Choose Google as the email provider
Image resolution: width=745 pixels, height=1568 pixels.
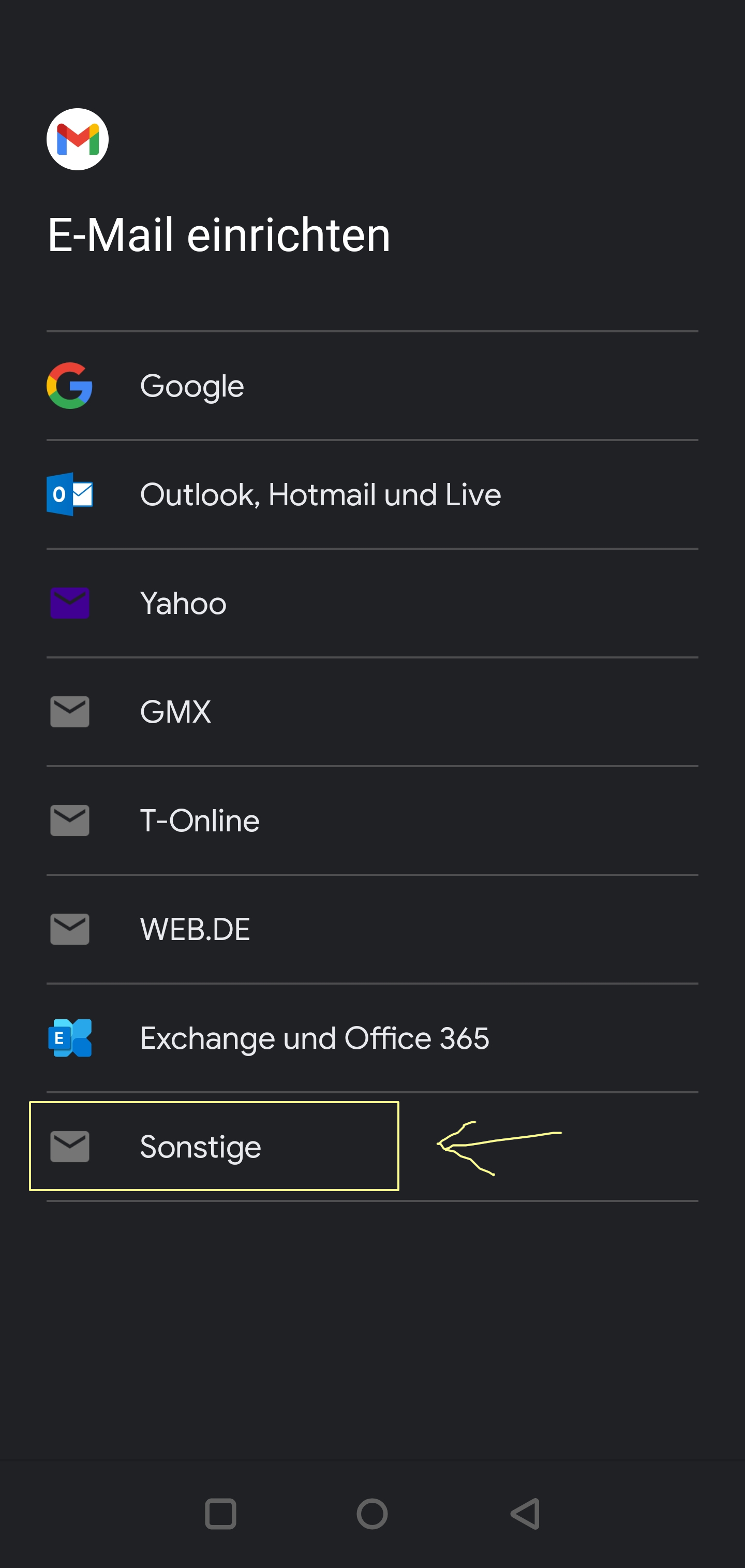point(372,386)
